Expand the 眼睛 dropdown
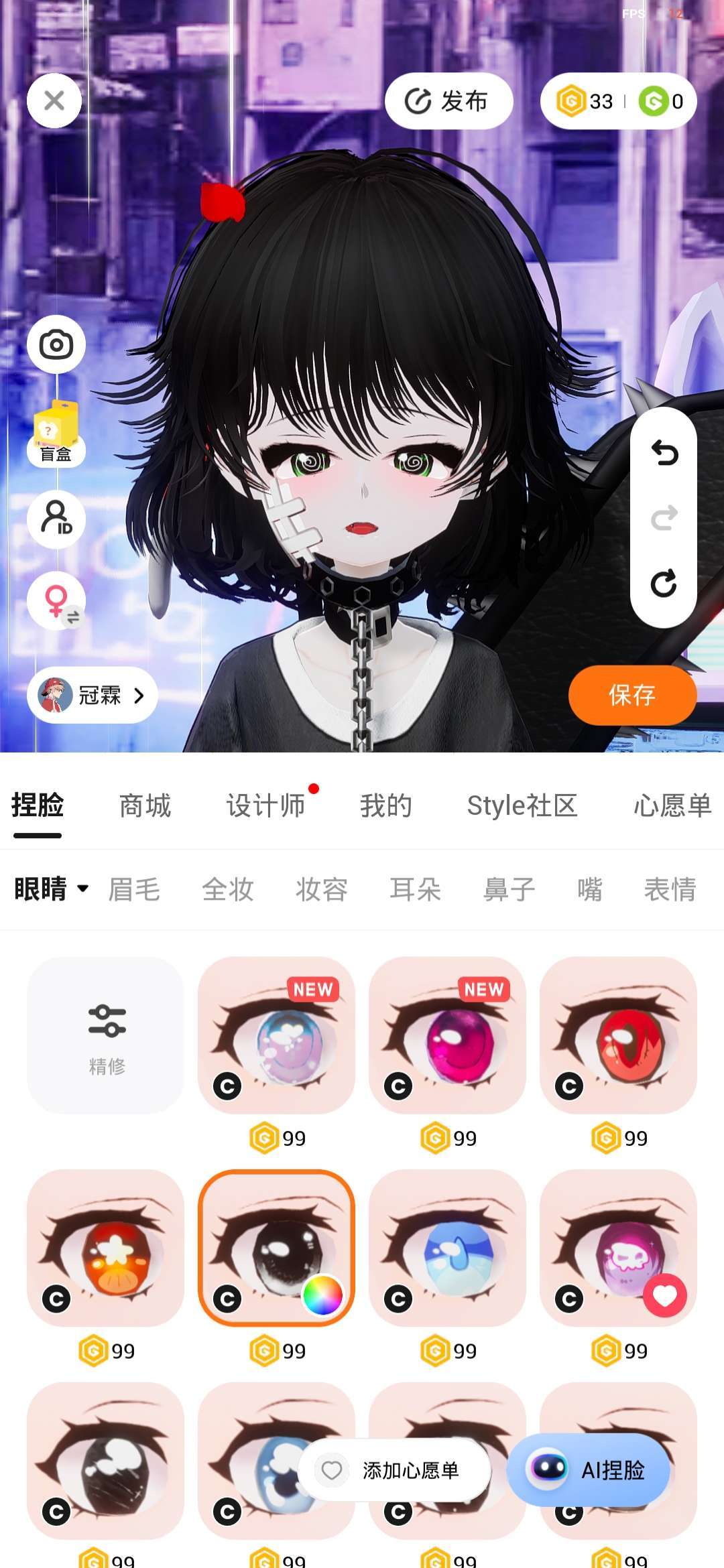This screenshot has height=1568, width=724. point(52,889)
